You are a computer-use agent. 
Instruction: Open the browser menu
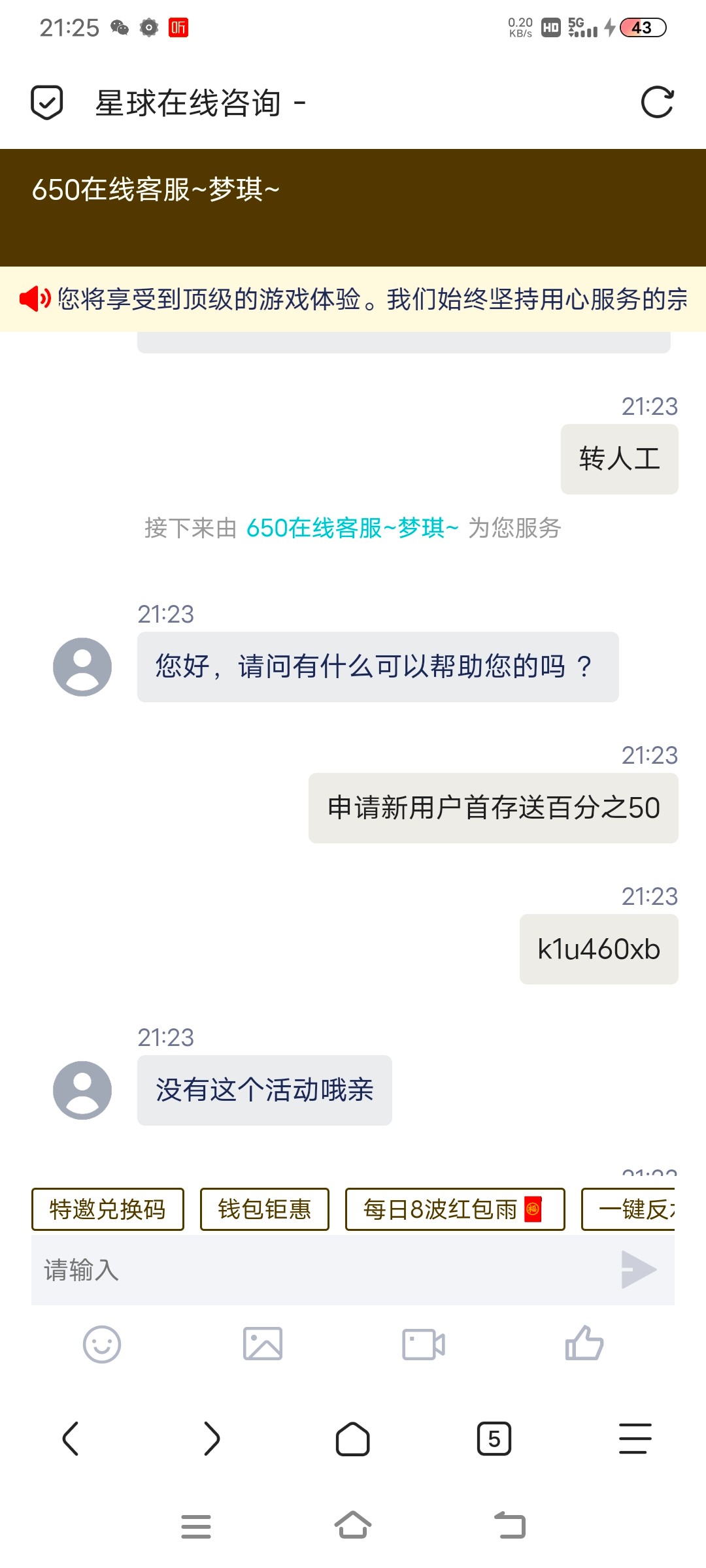click(635, 1439)
